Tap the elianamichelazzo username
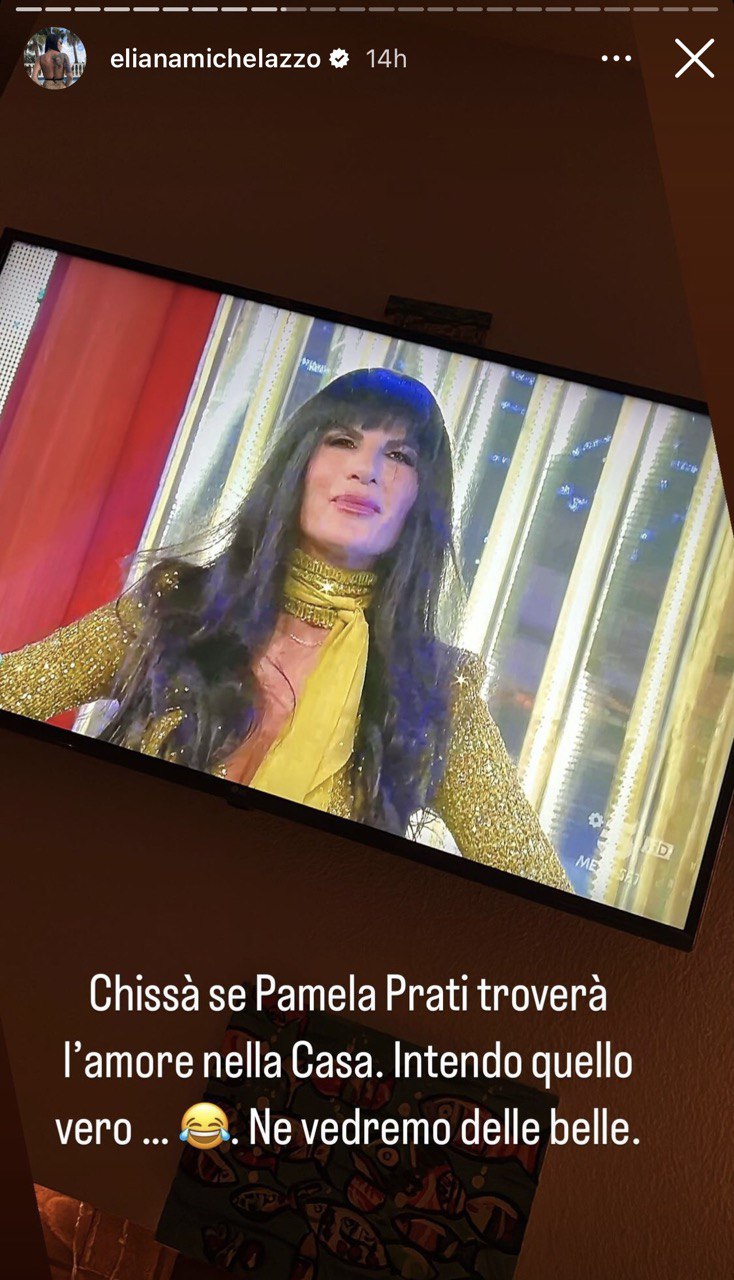Screen dimensions: 734x1280 click(215, 59)
